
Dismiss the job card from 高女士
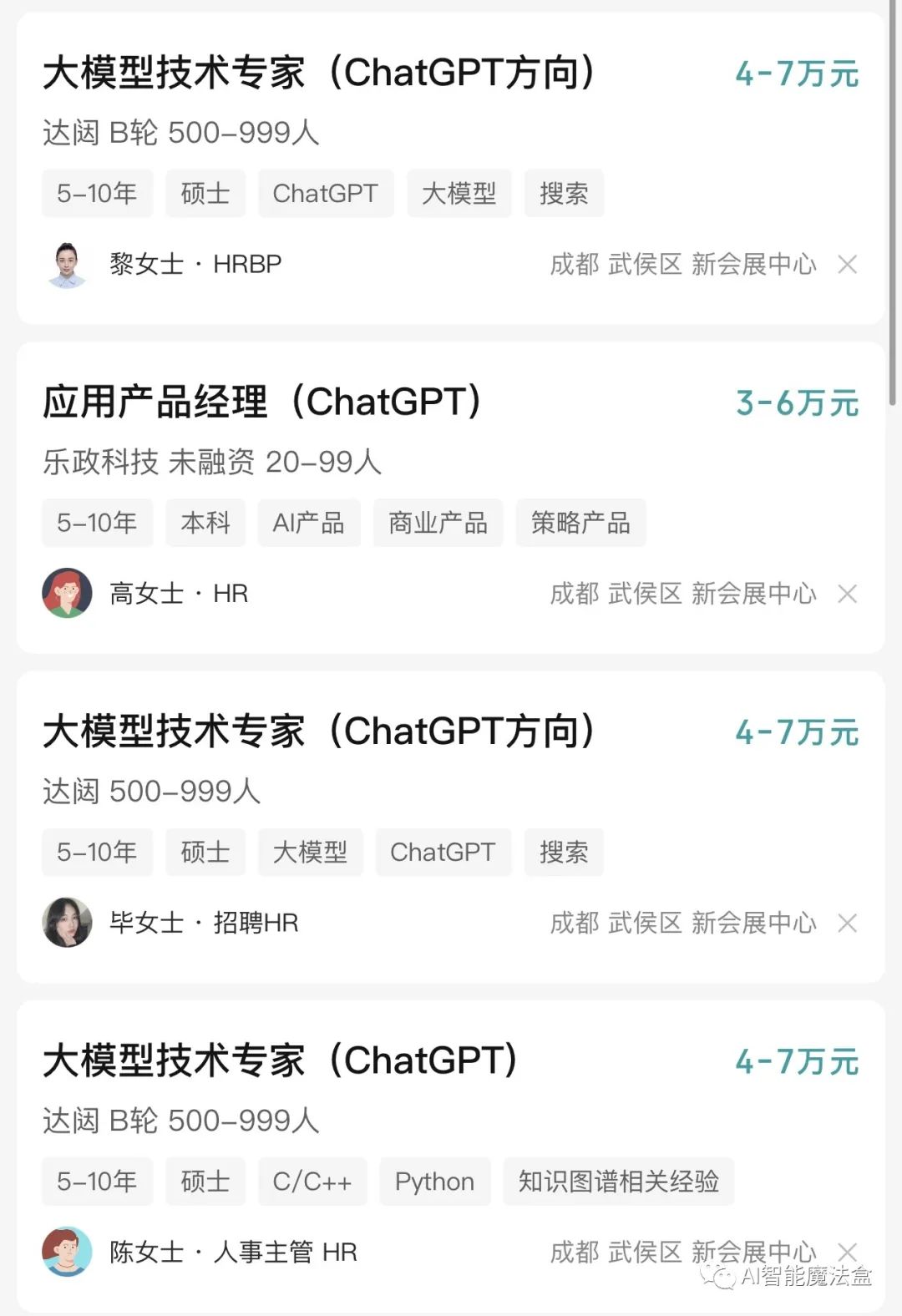pos(847,594)
